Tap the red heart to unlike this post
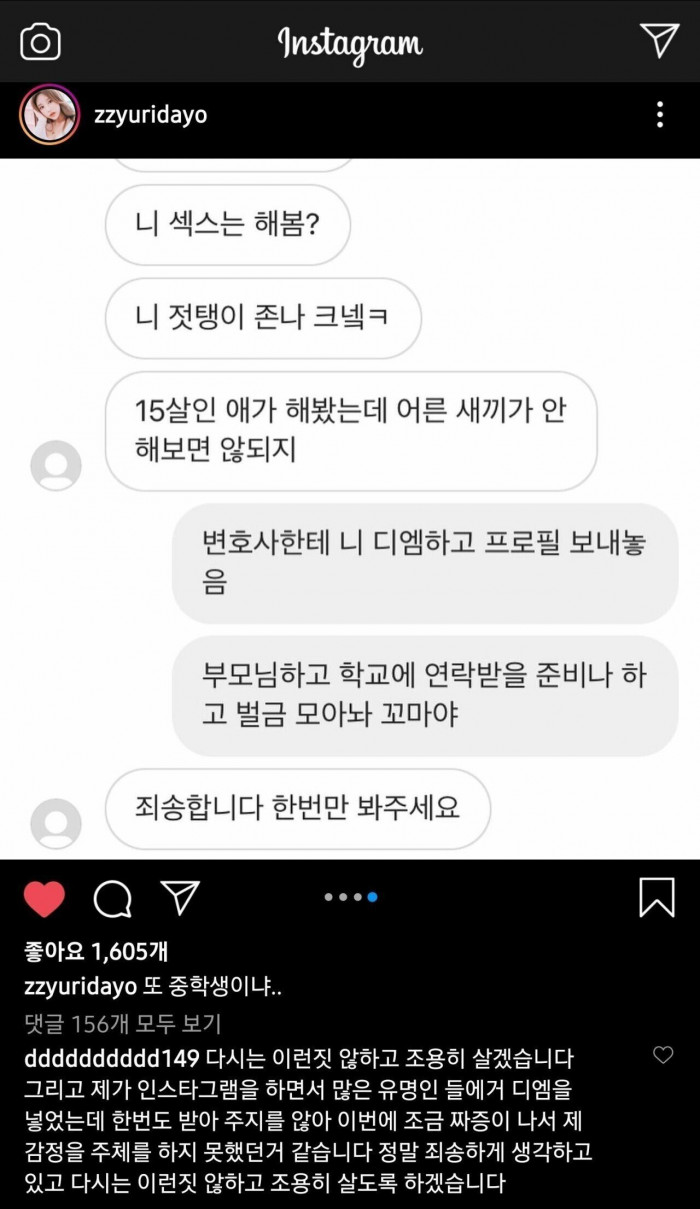700x1209 pixels. tap(44, 898)
